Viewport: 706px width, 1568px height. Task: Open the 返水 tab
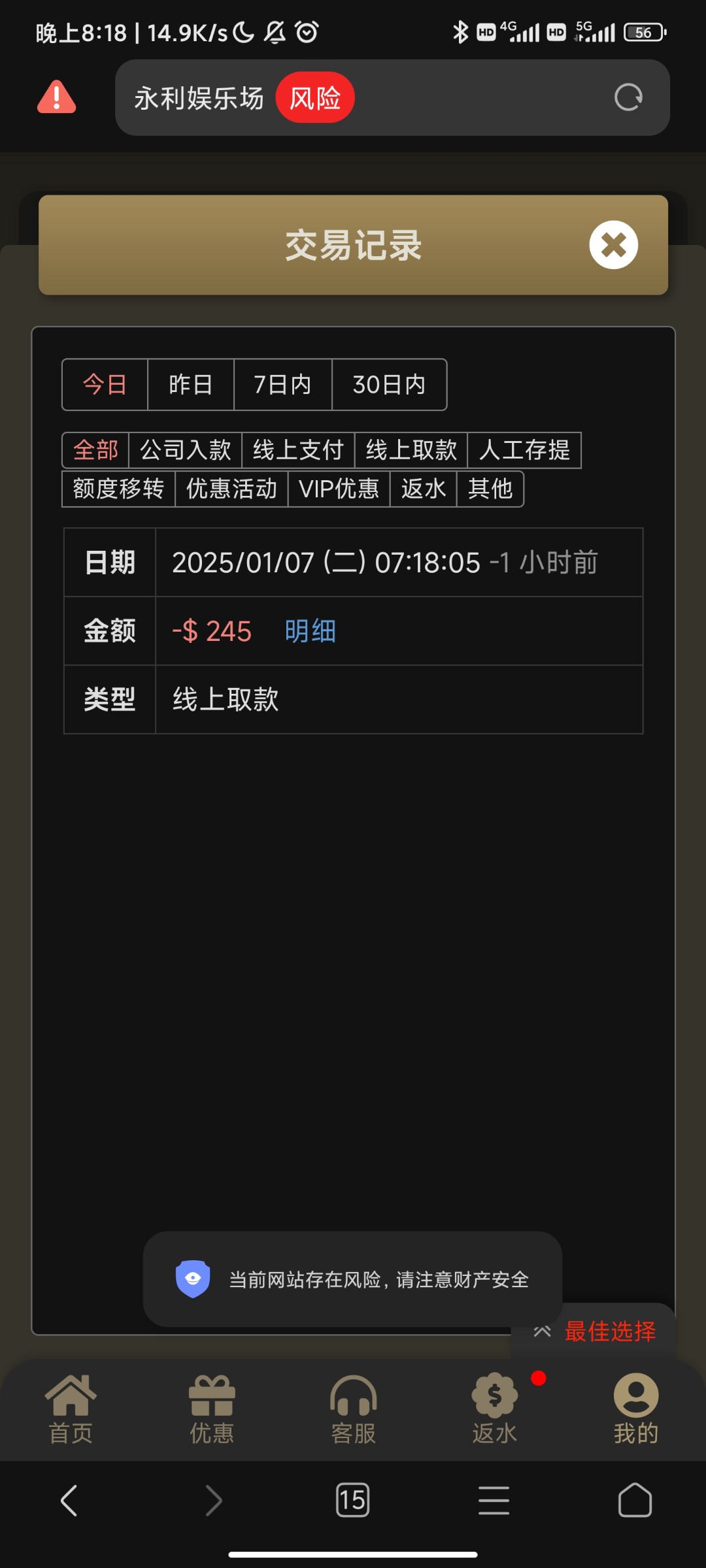(495, 1409)
